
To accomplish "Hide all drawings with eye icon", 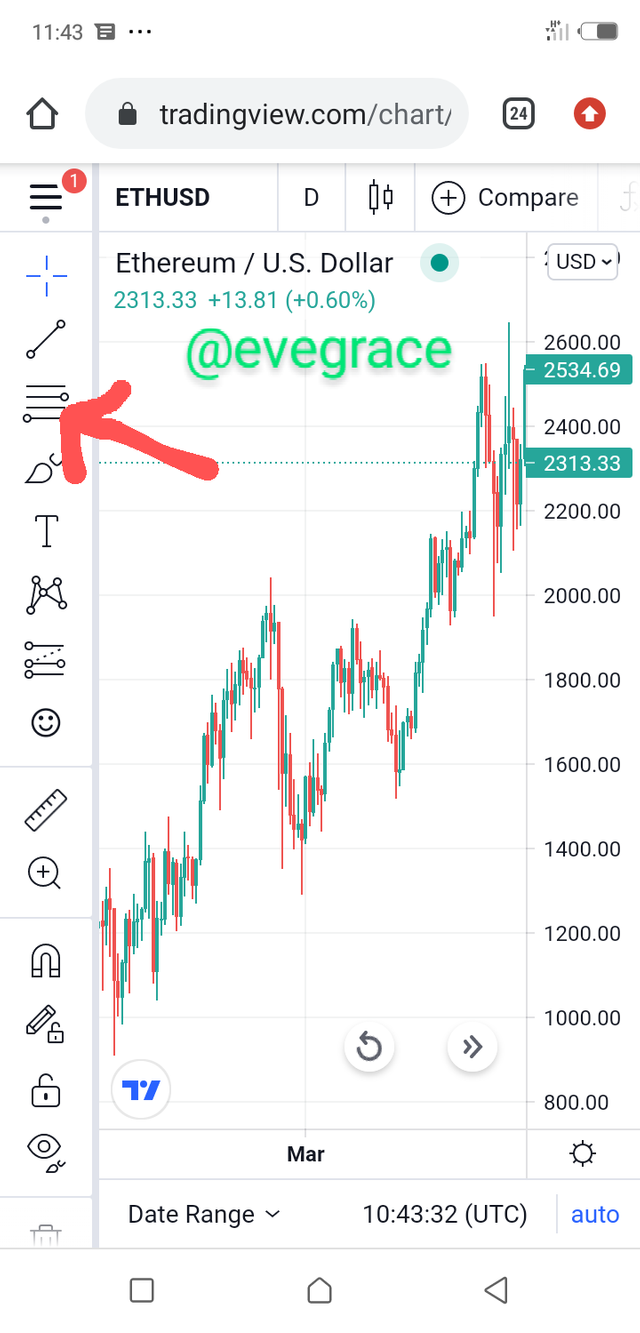I will click(x=46, y=1152).
